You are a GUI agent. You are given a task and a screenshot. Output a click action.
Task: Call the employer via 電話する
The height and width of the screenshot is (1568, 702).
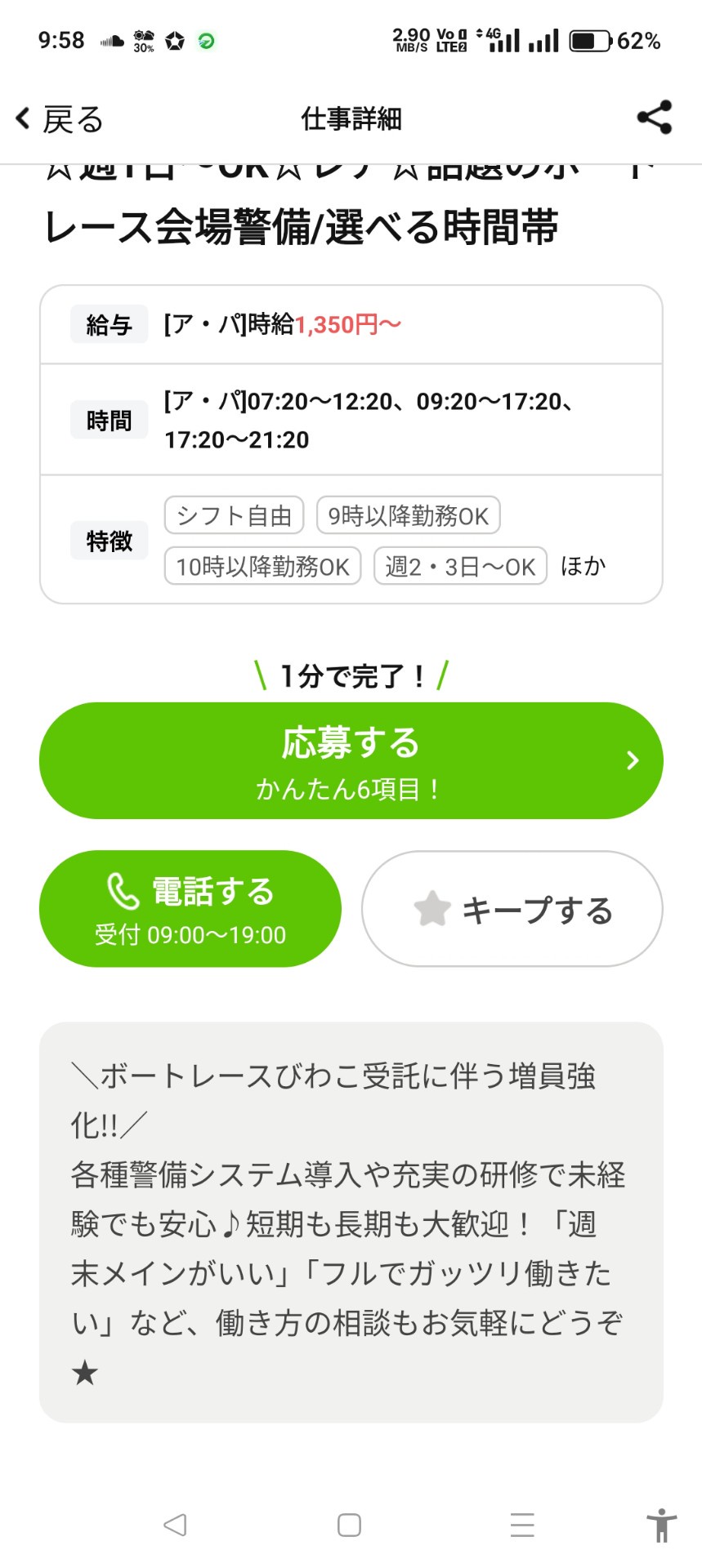[190, 909]
